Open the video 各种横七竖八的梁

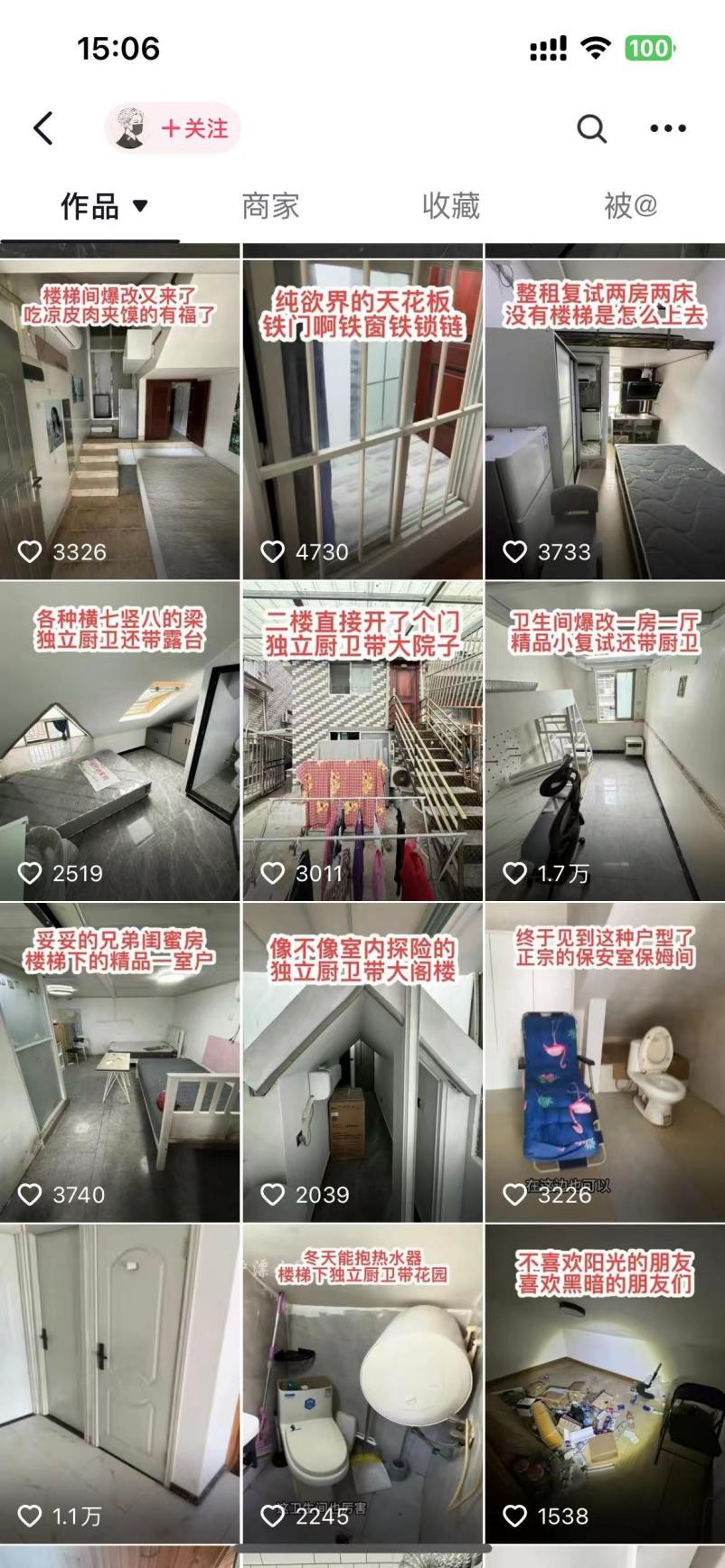(119, 741)
